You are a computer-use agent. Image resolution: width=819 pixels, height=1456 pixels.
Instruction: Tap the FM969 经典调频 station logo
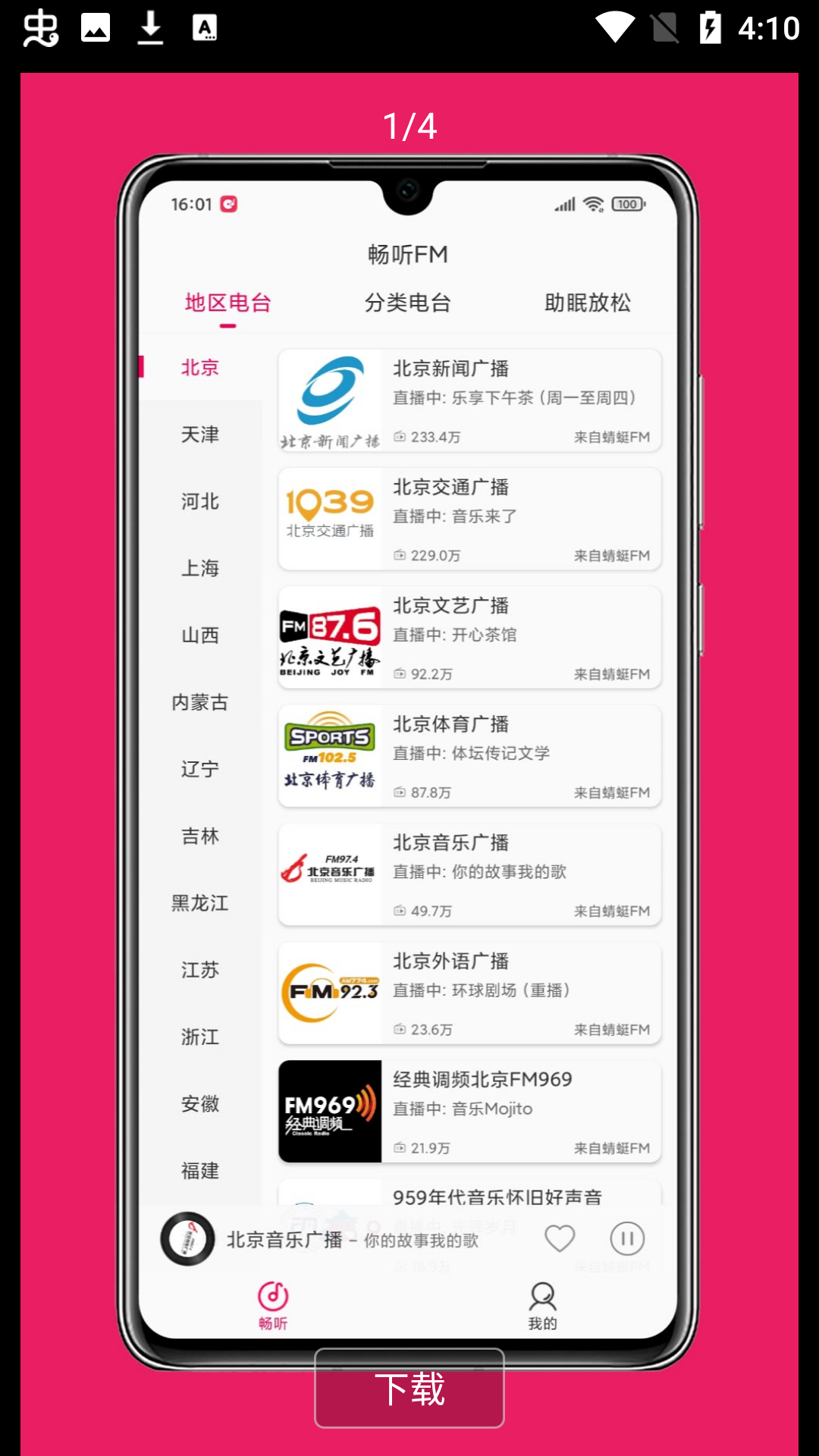[330, 1111]
